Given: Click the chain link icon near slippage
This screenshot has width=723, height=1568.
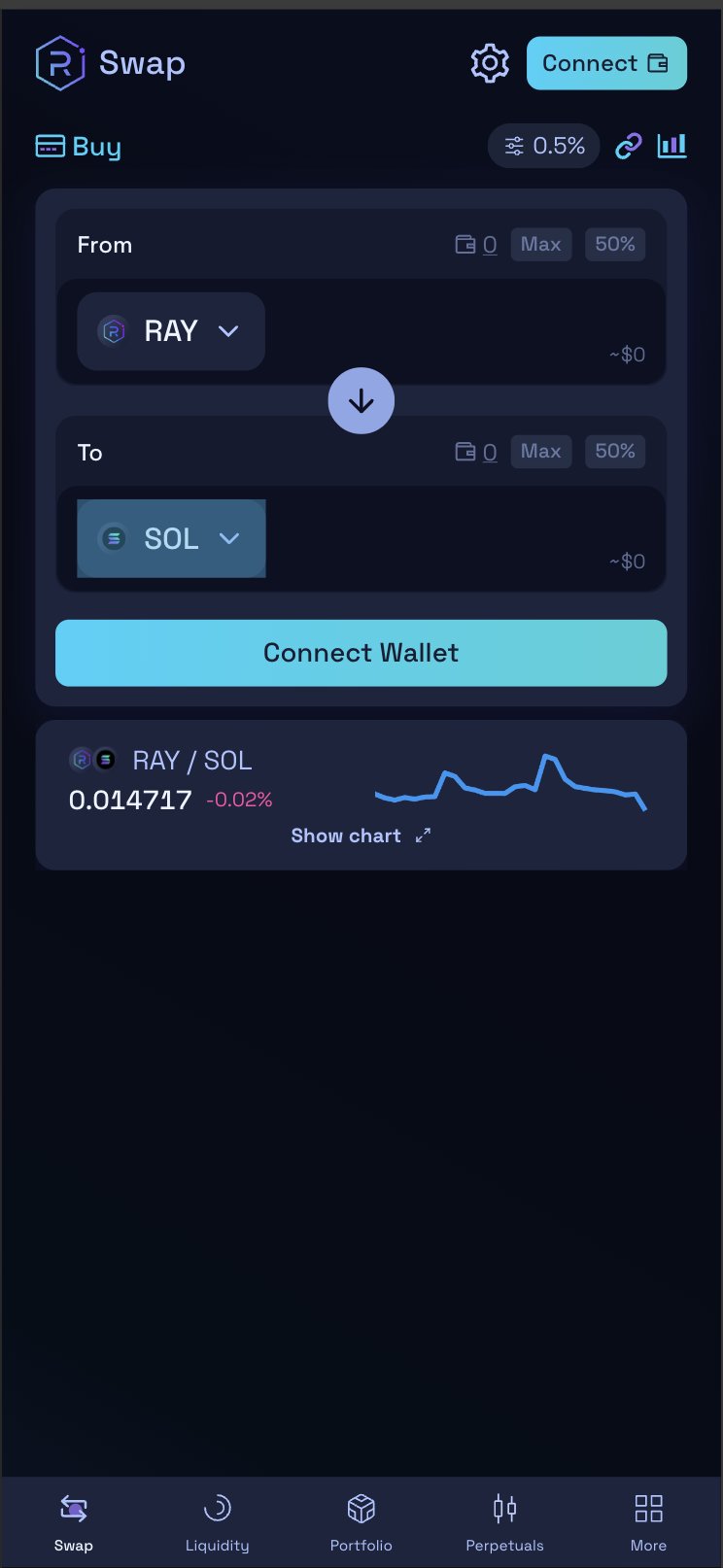Looking at the screenshot, I should pyautogui.click(x=627, y=146).
